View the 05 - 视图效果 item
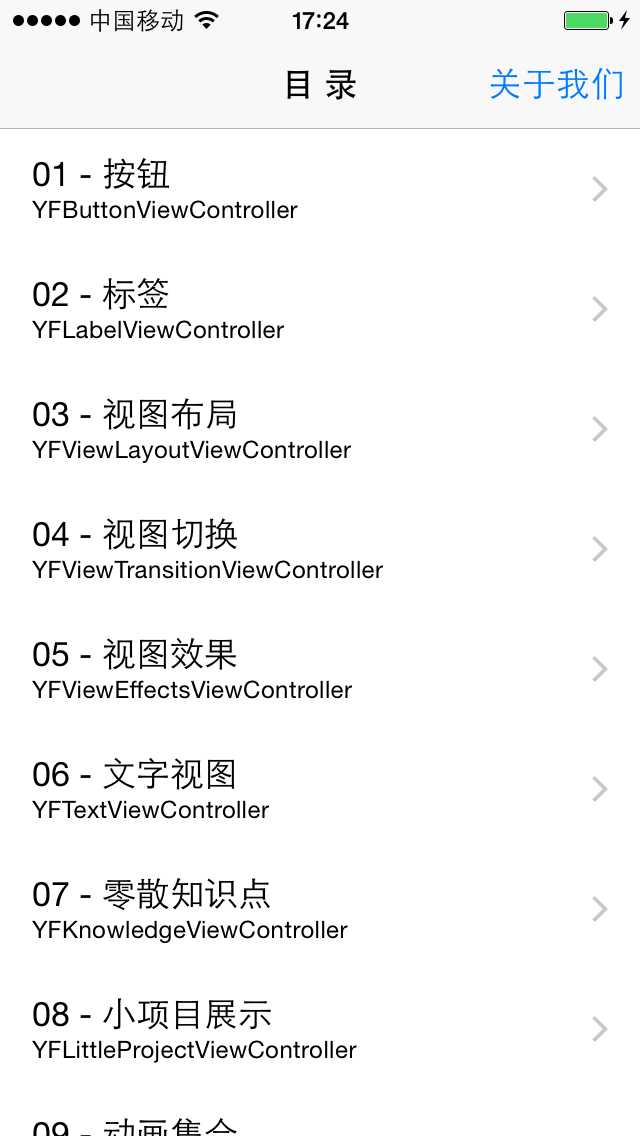The image size is (640, 1136). (x=320, y=669)
